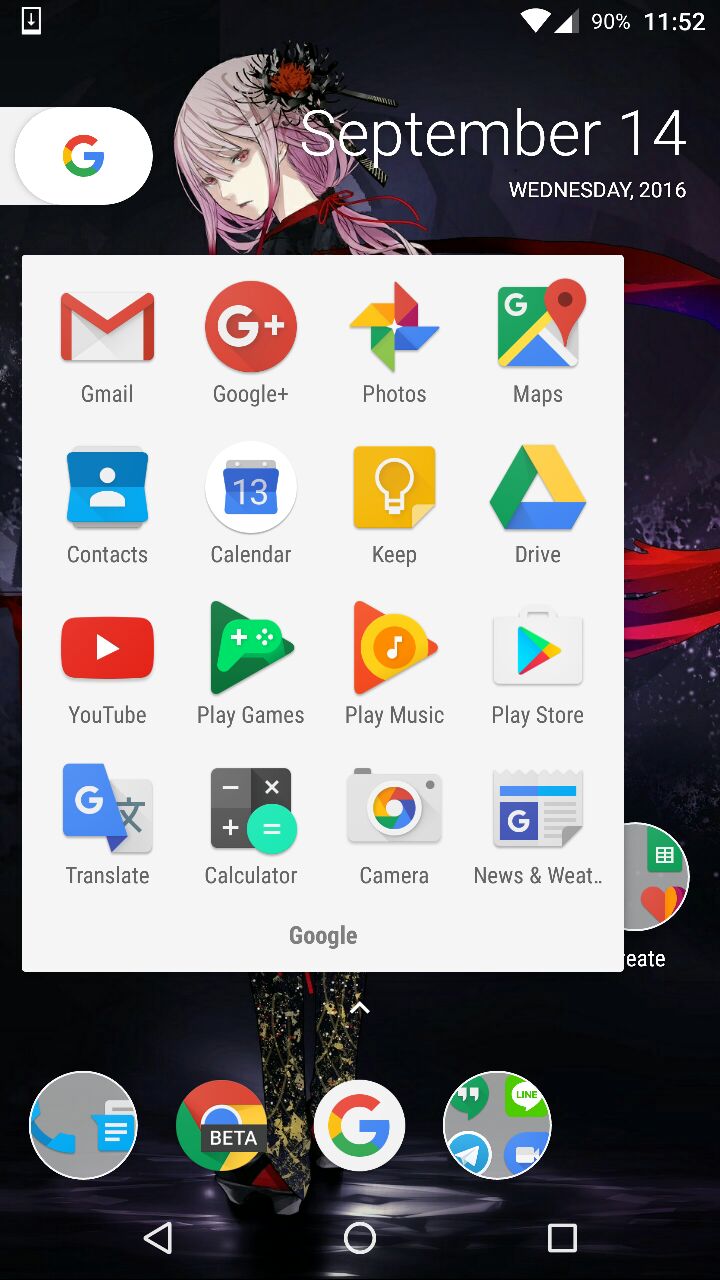
Task: Go to the home screen
Action: pyautogui.click(x=360, y=1238)
